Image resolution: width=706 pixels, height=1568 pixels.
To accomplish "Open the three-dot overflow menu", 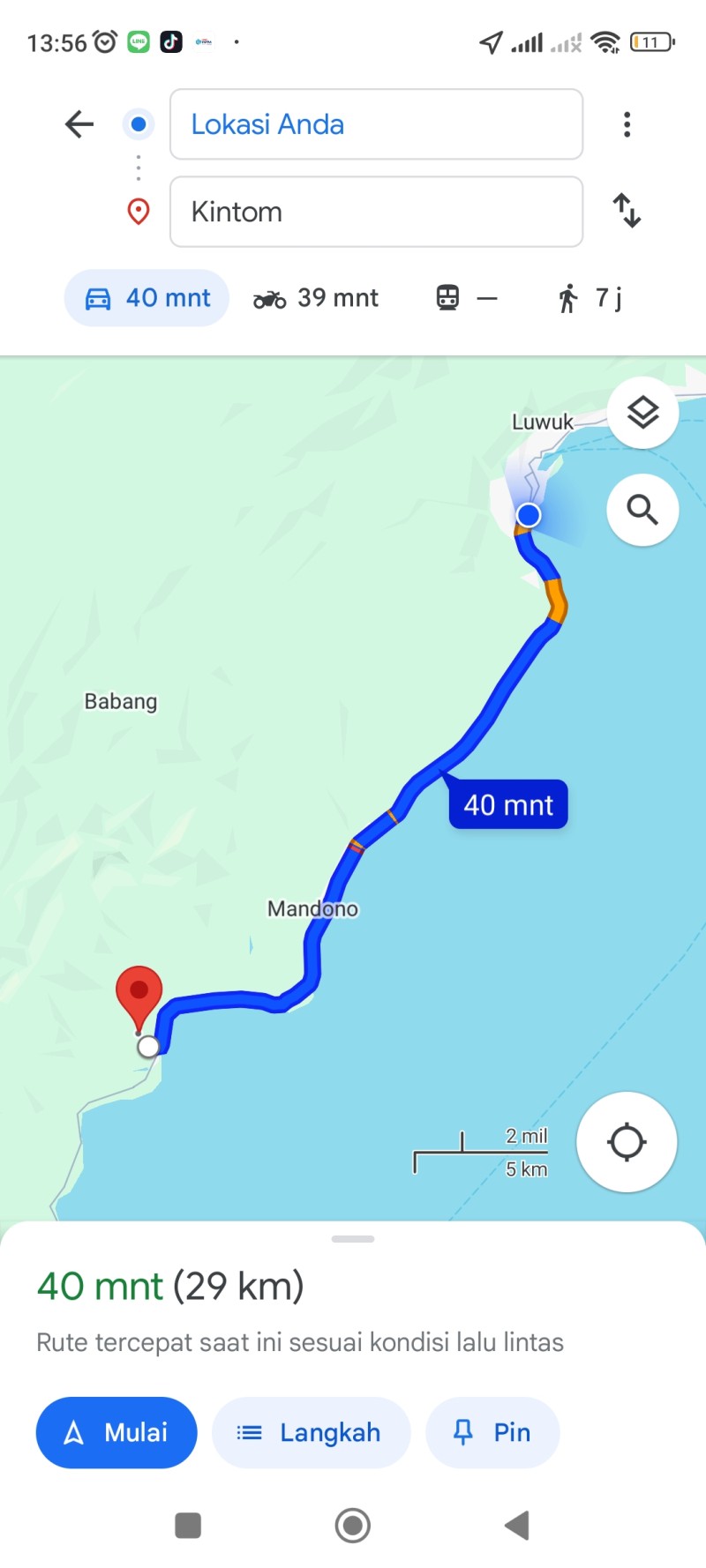I will pos(627,124).
